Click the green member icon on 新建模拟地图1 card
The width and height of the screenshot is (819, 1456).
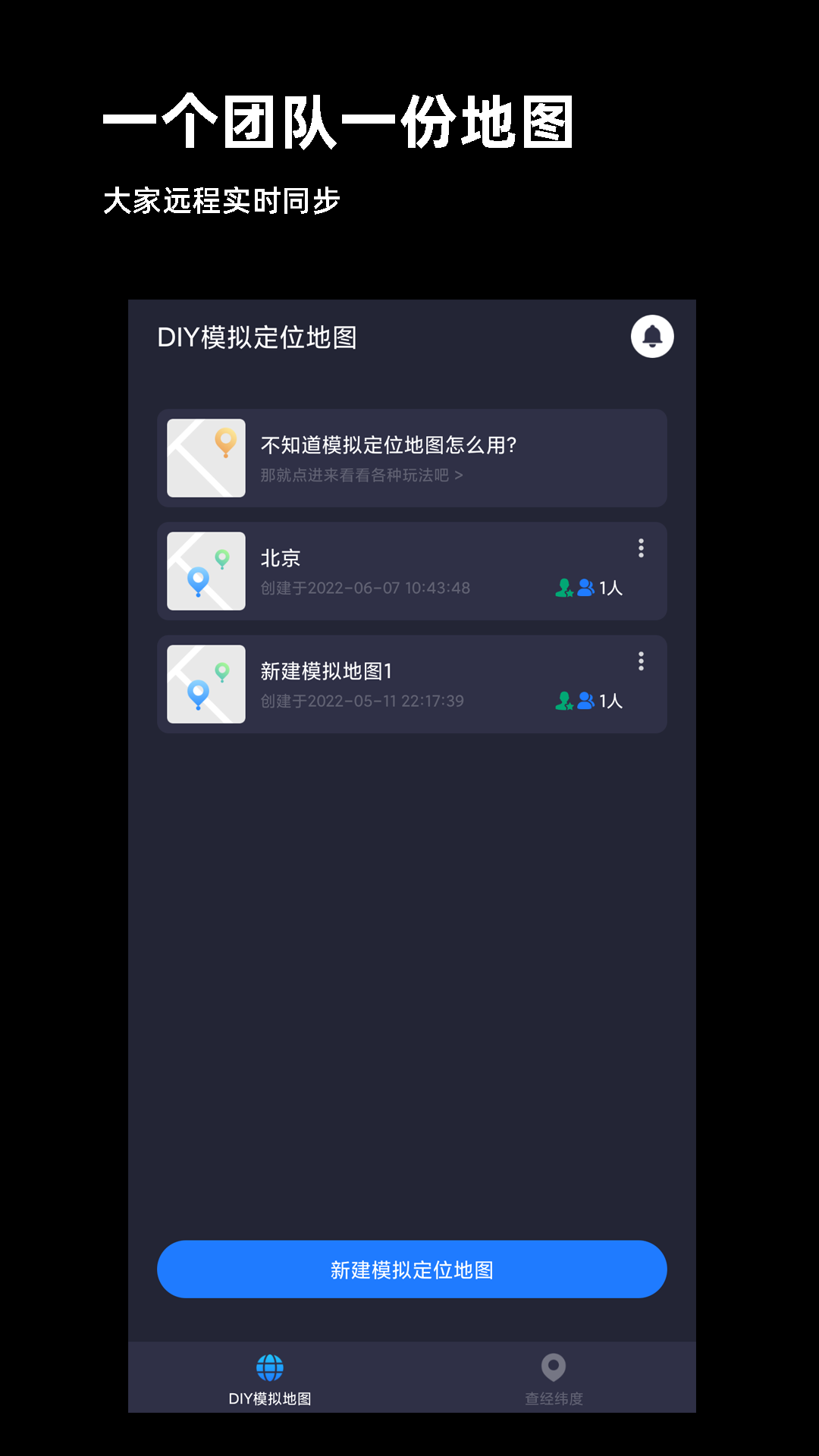click(x=563, y=701)
